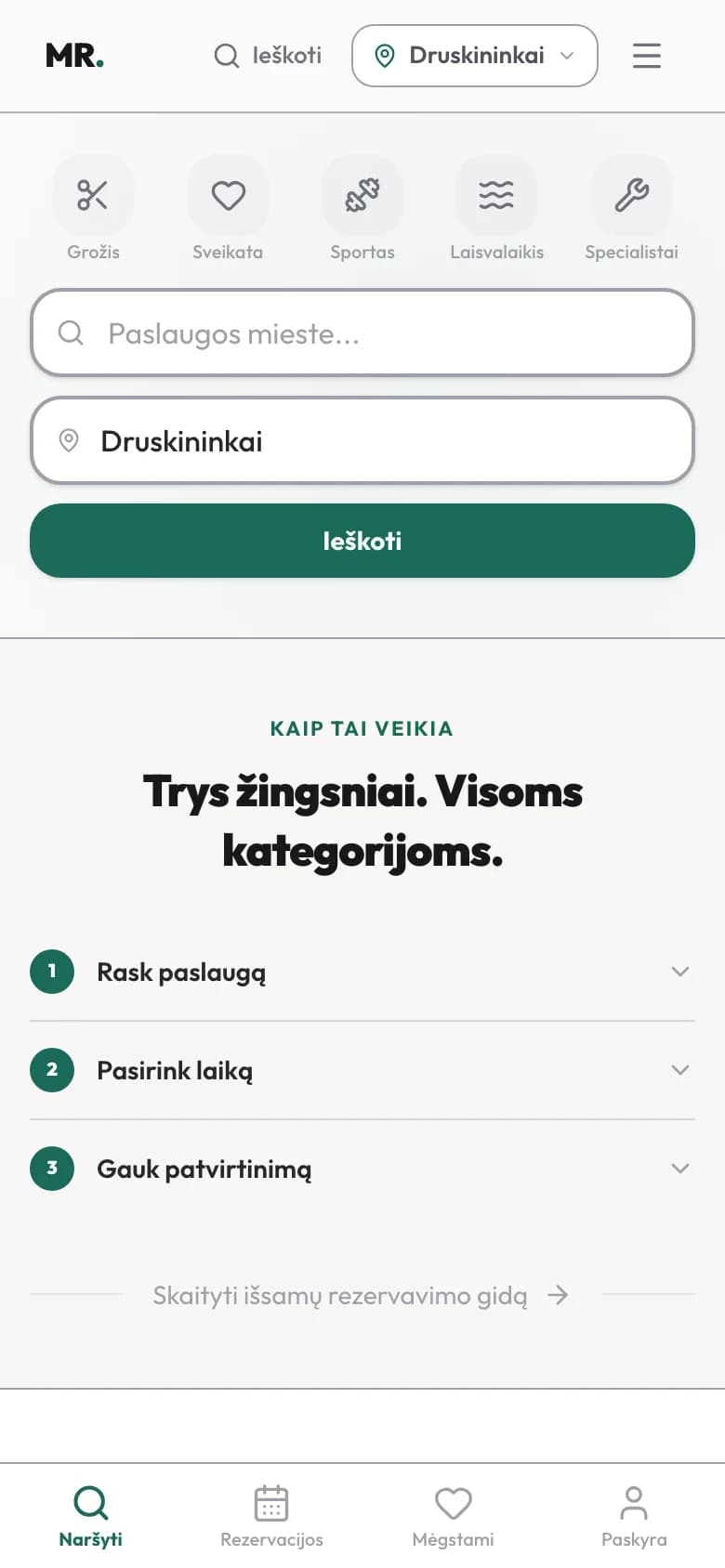Open the Laisvalaikis category
This screenshot has height=1568, width=725.
(x=496, y=209)
